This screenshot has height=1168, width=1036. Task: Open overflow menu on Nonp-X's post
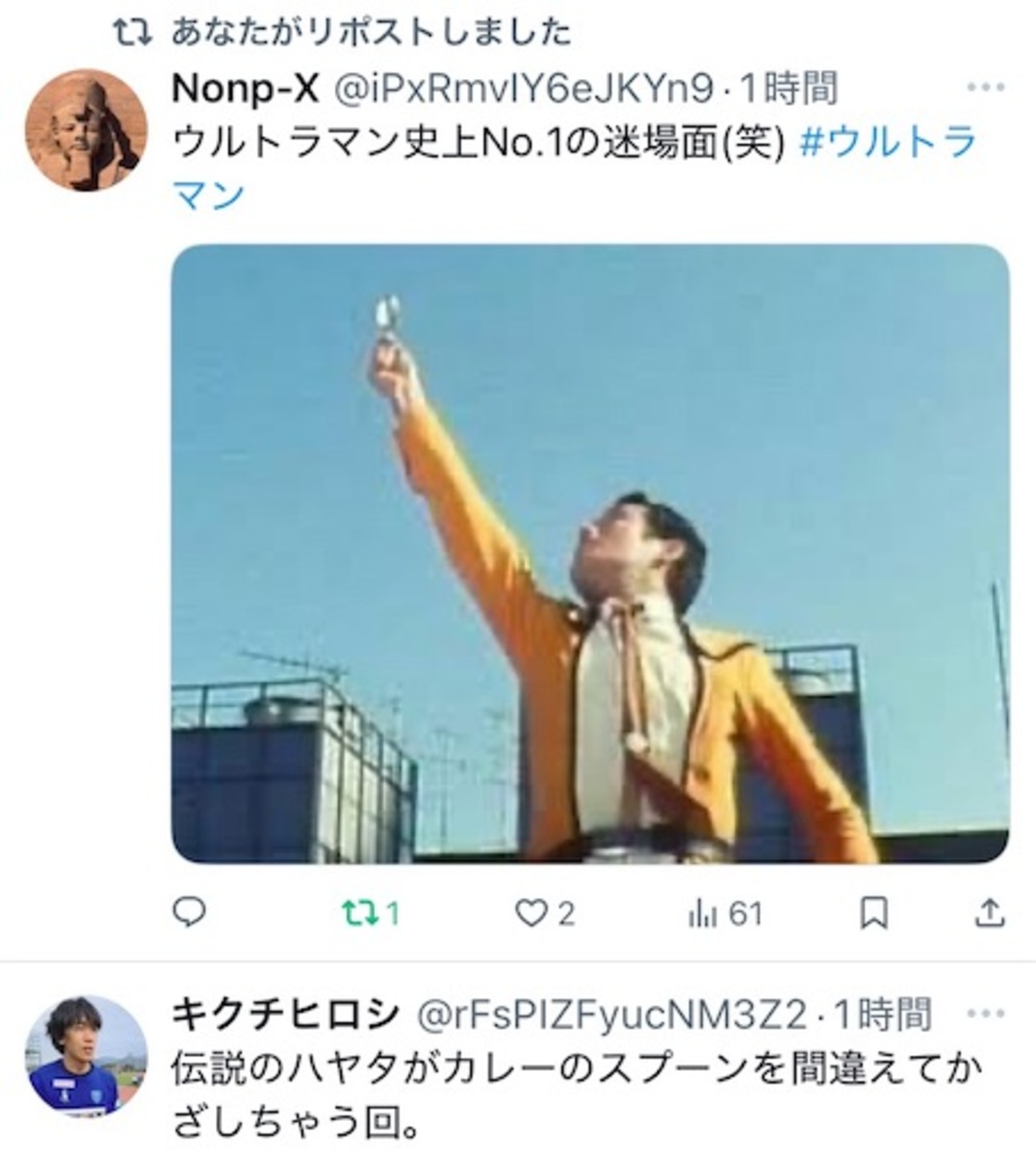point(985,88)
